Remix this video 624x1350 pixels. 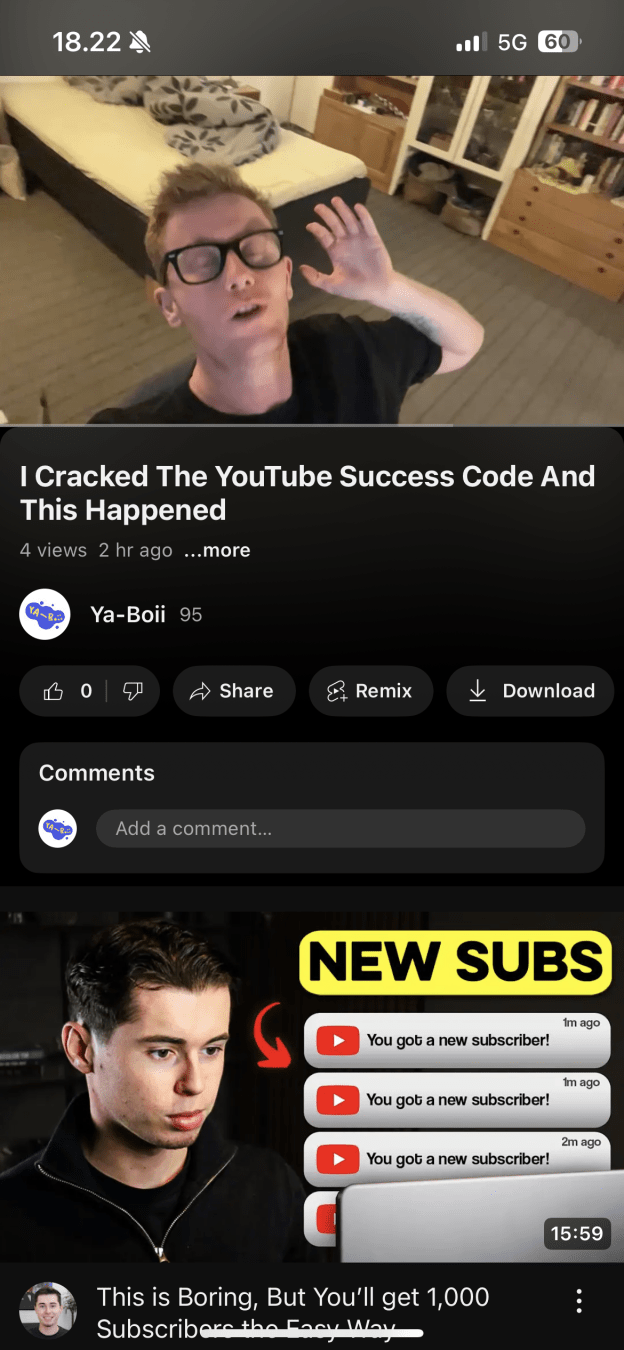370,691
